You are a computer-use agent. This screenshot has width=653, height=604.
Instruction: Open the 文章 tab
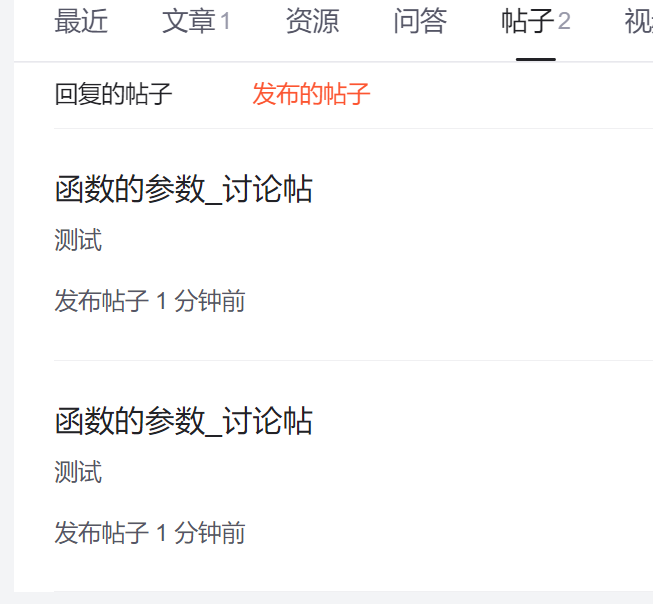196,22
